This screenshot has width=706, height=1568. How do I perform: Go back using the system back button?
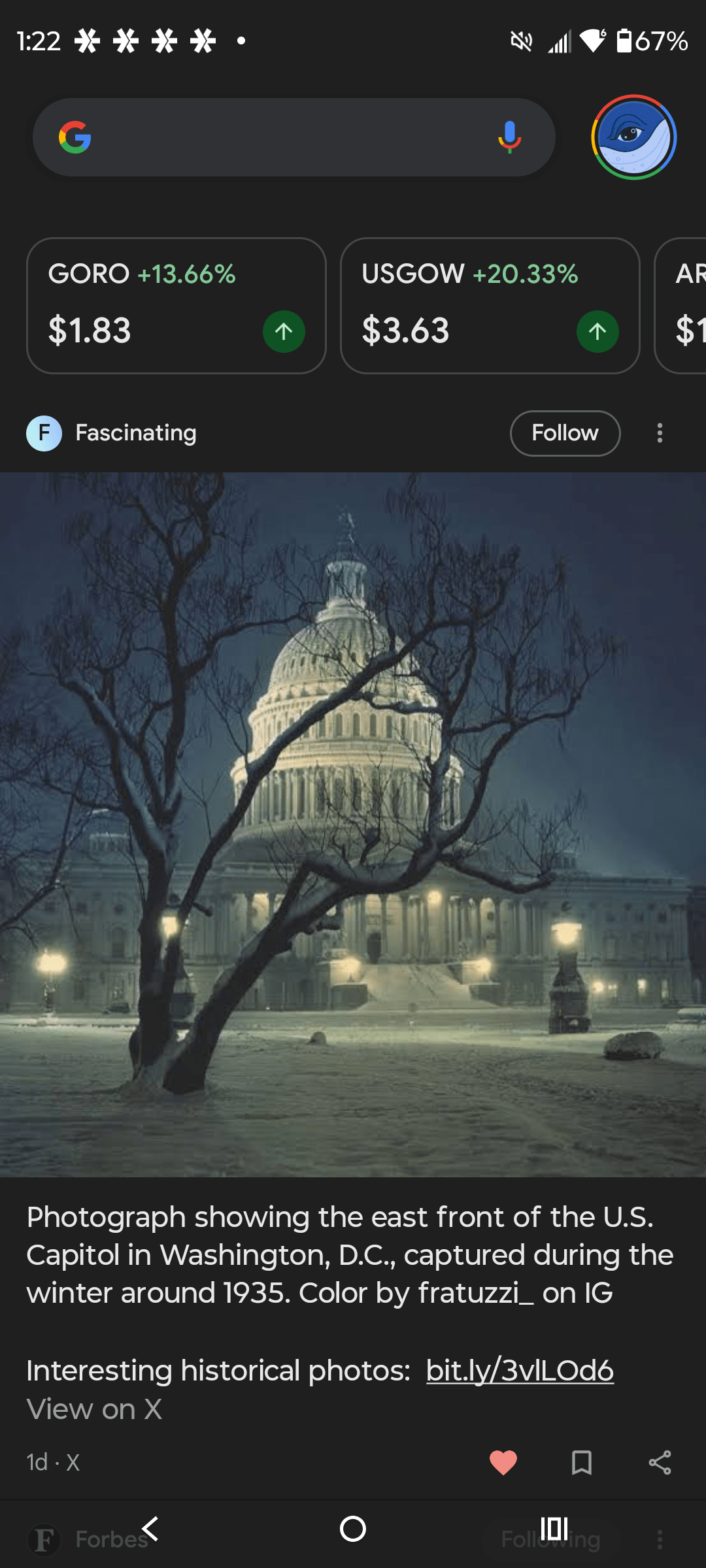tap(151, 1529)
